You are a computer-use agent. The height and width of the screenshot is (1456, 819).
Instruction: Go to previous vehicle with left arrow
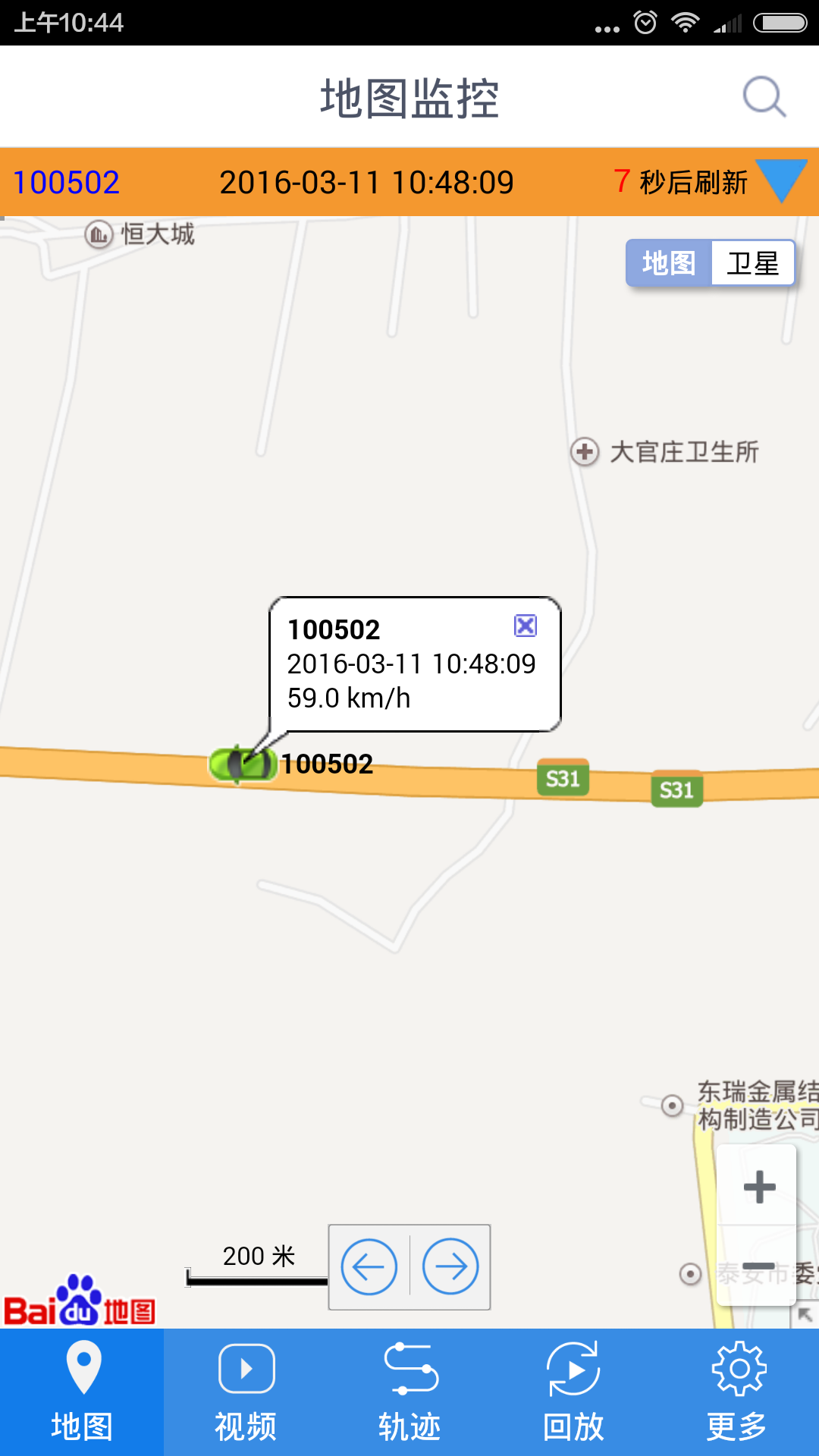(369, 1266)
